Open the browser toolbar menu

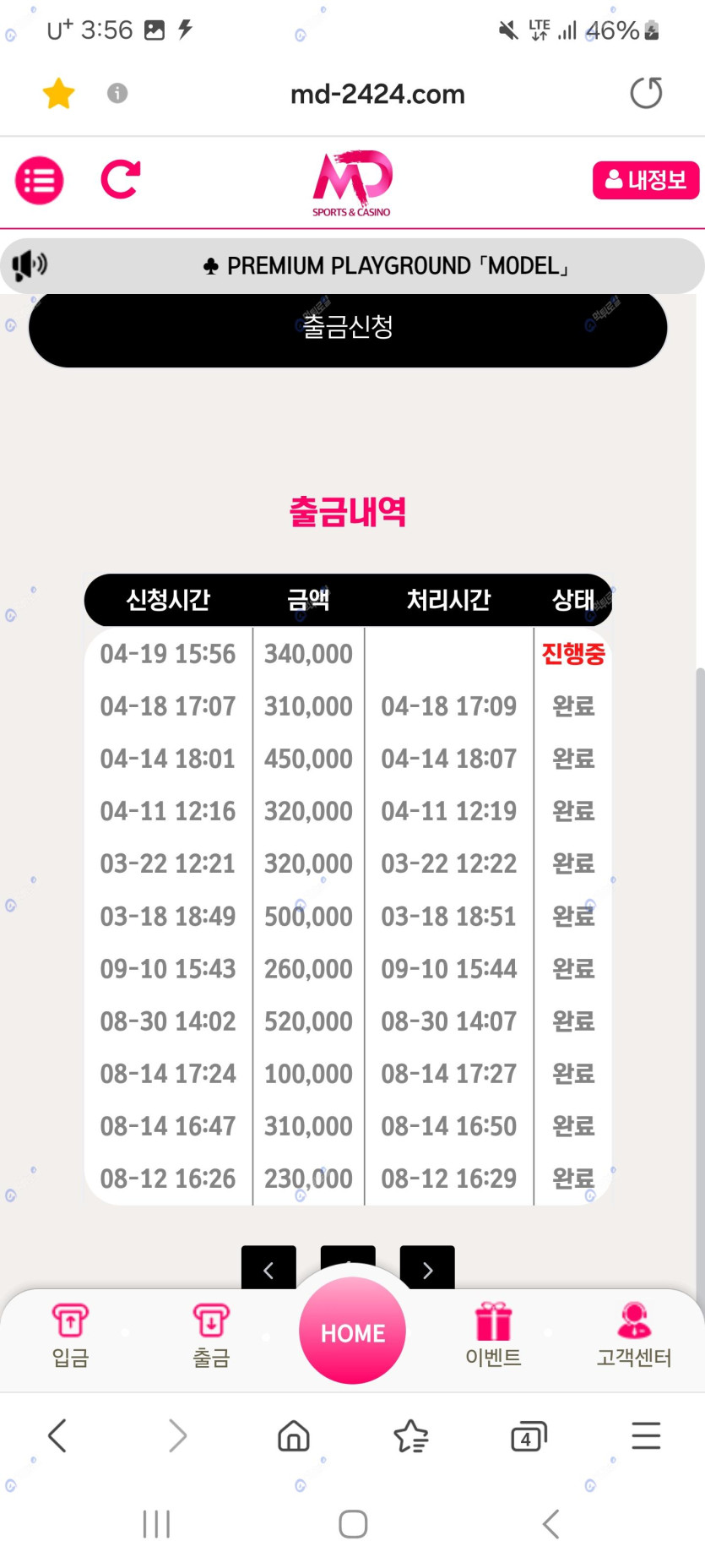pos(646,1435)
